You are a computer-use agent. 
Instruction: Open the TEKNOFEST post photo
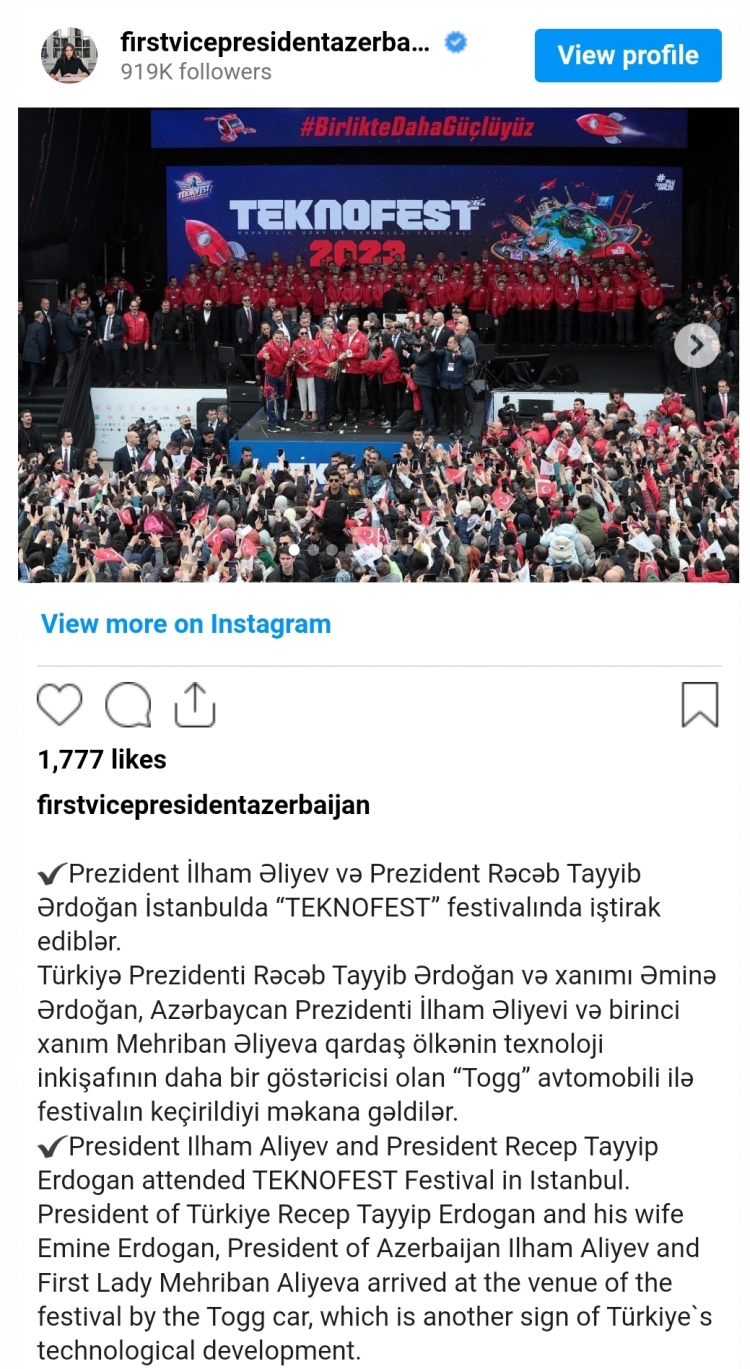(377, 345)
